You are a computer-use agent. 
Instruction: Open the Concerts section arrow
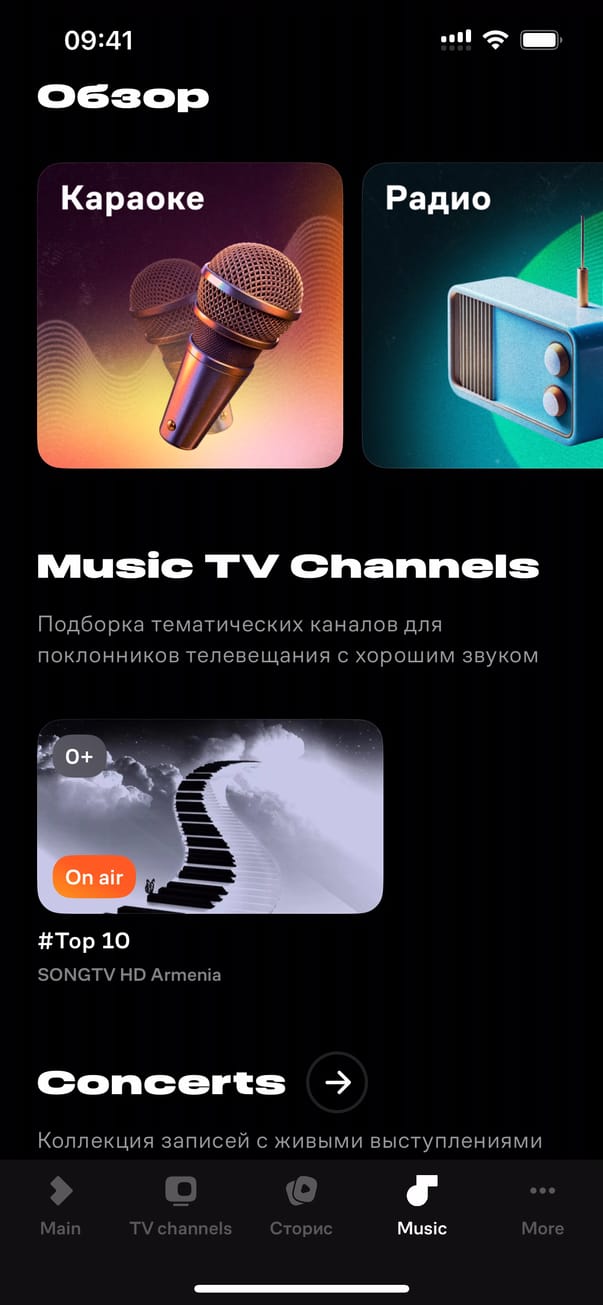point(337,1082)
